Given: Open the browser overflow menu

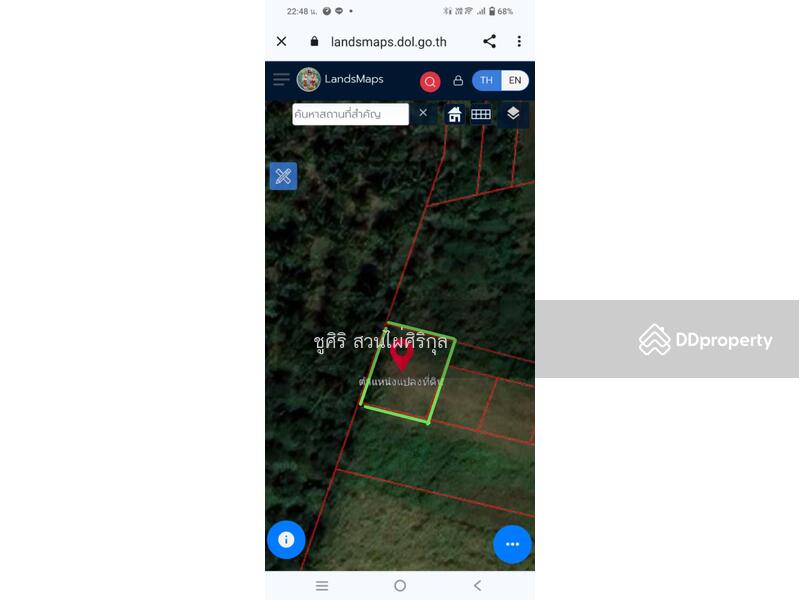Looking at the screenshot, I should click(519, 41).
